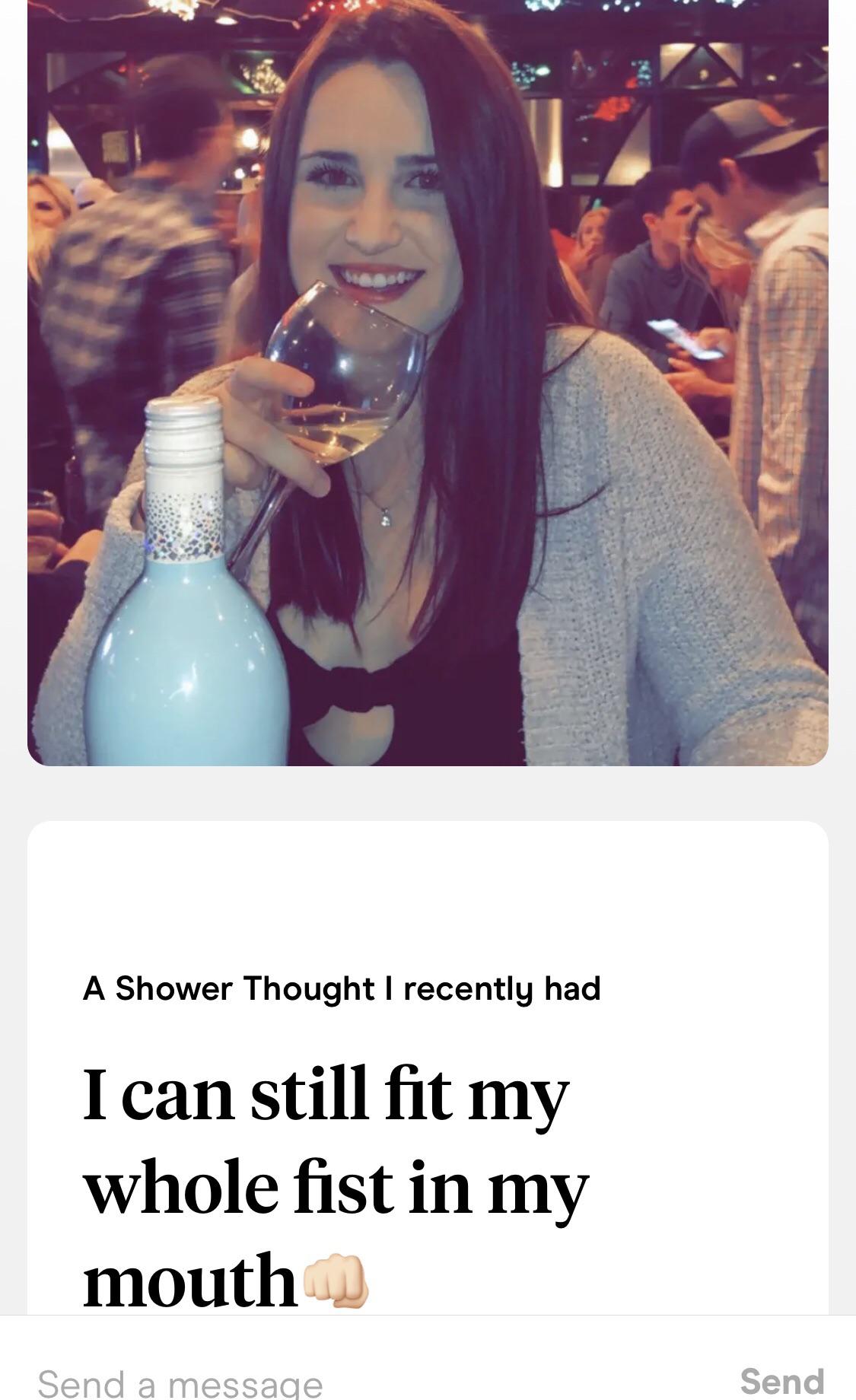Screen dimensions: 856x1400
Task: Tap the Send button
Action: tap(781, 1379)
